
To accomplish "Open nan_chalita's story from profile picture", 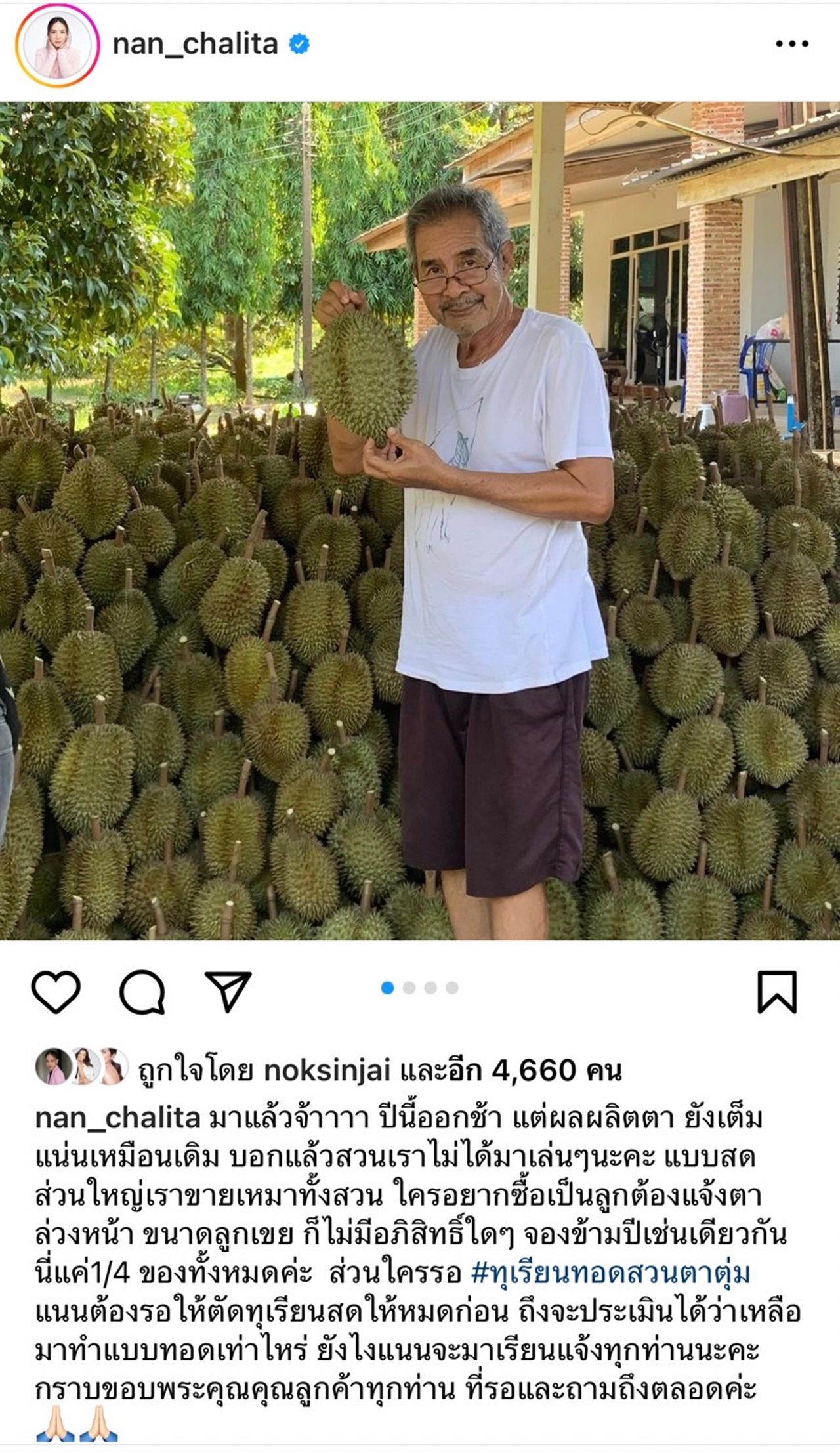I will coord(57,45).
